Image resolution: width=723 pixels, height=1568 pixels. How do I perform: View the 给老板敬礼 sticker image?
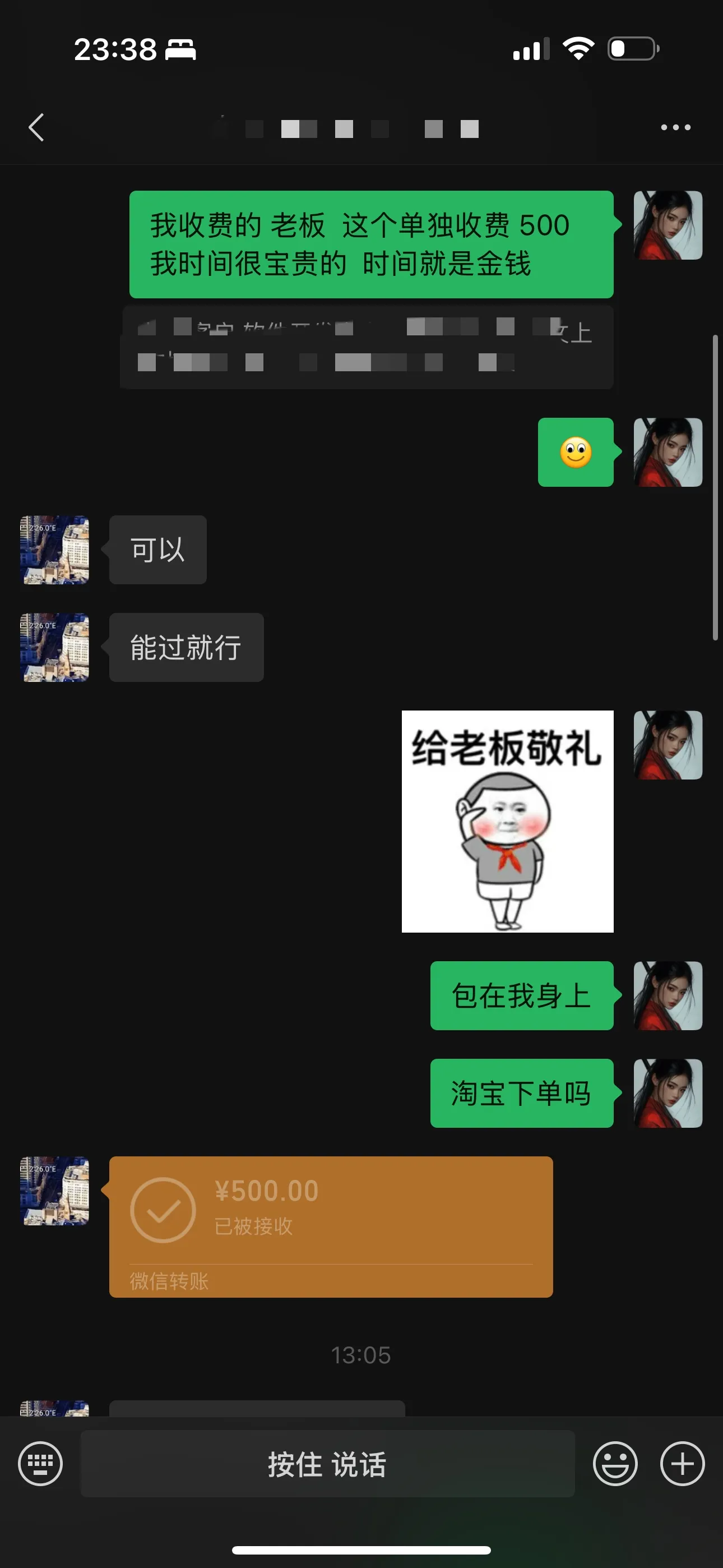click(x=507, y=820)
